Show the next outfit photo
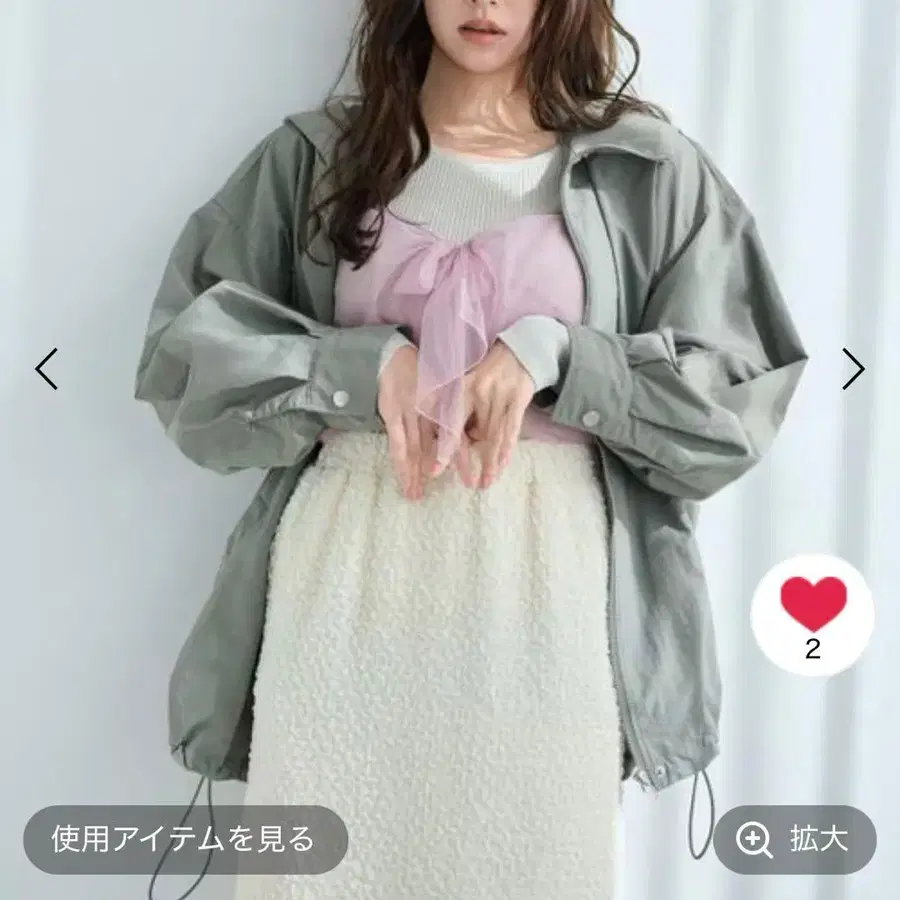 [853, 369]
